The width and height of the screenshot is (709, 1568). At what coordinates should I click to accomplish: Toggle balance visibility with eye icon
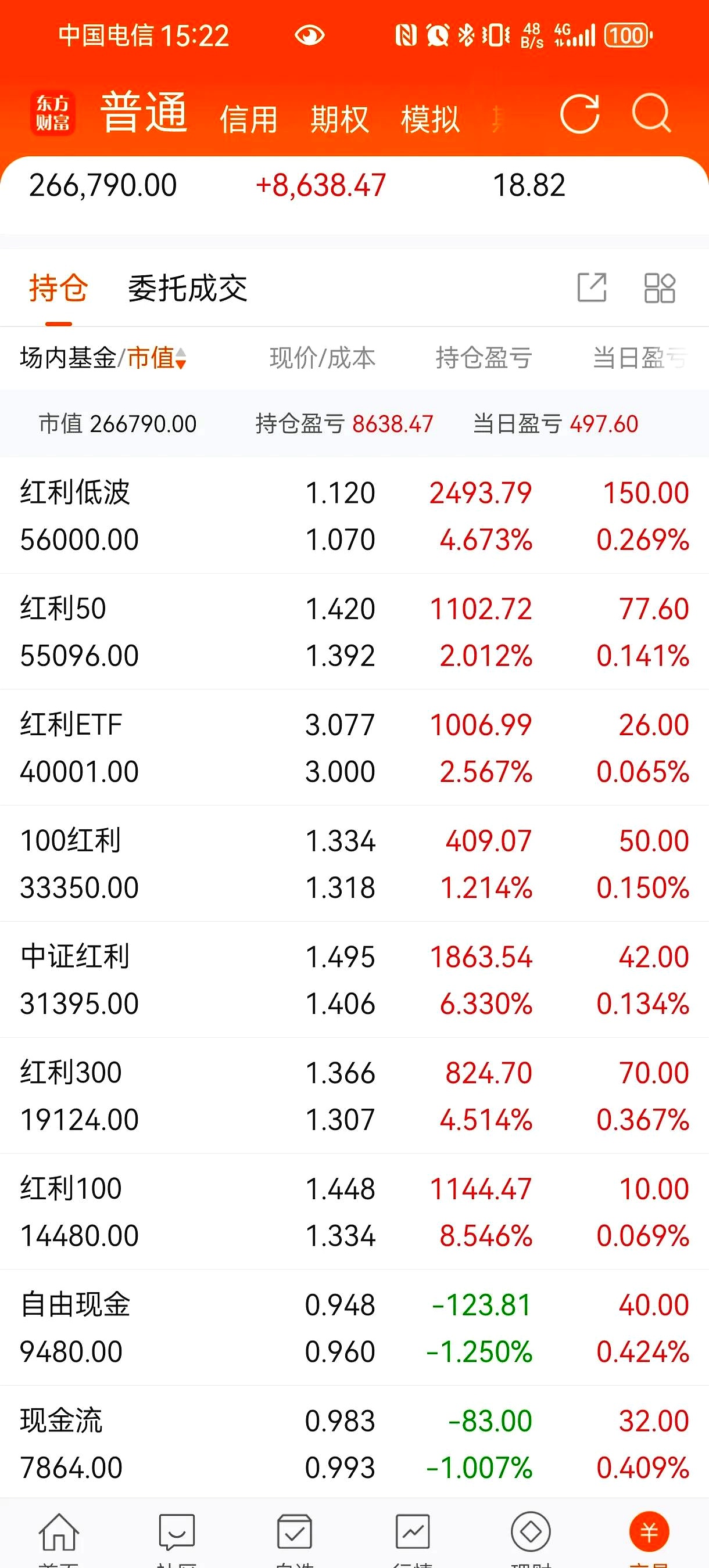coord(309,37)
